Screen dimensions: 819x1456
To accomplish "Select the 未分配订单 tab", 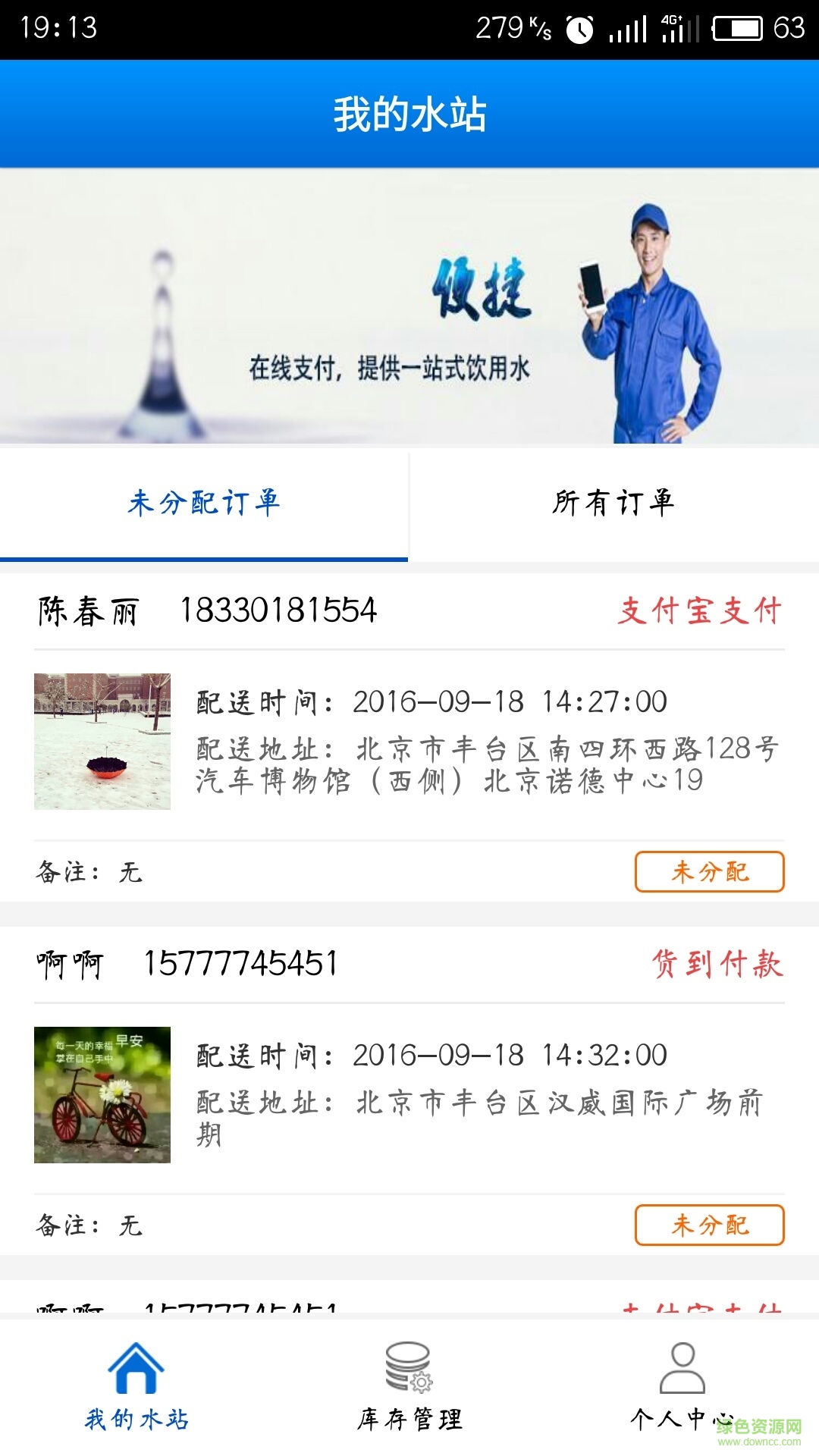I will tap(205, 503).
